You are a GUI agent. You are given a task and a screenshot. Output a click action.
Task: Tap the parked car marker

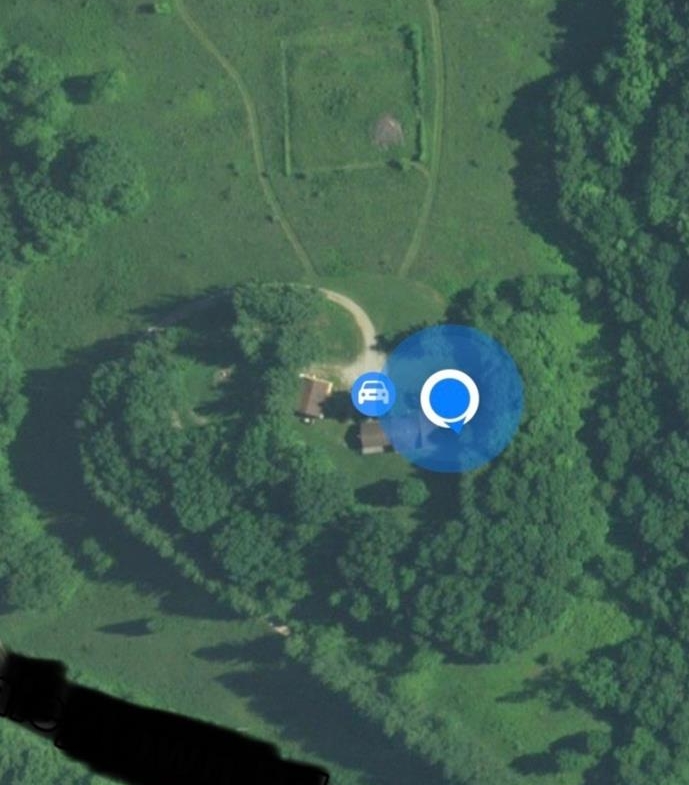(373, 394)
